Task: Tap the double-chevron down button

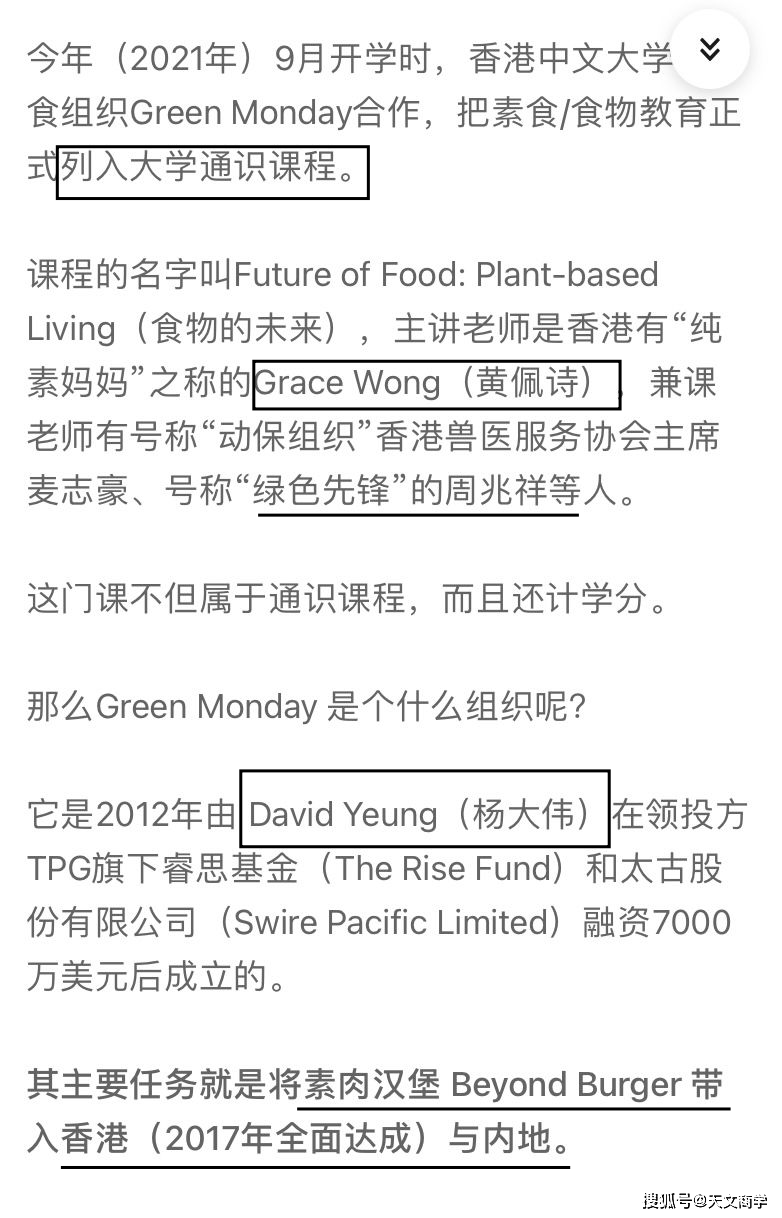Action: pyautogui.click(x=710, y=50)
